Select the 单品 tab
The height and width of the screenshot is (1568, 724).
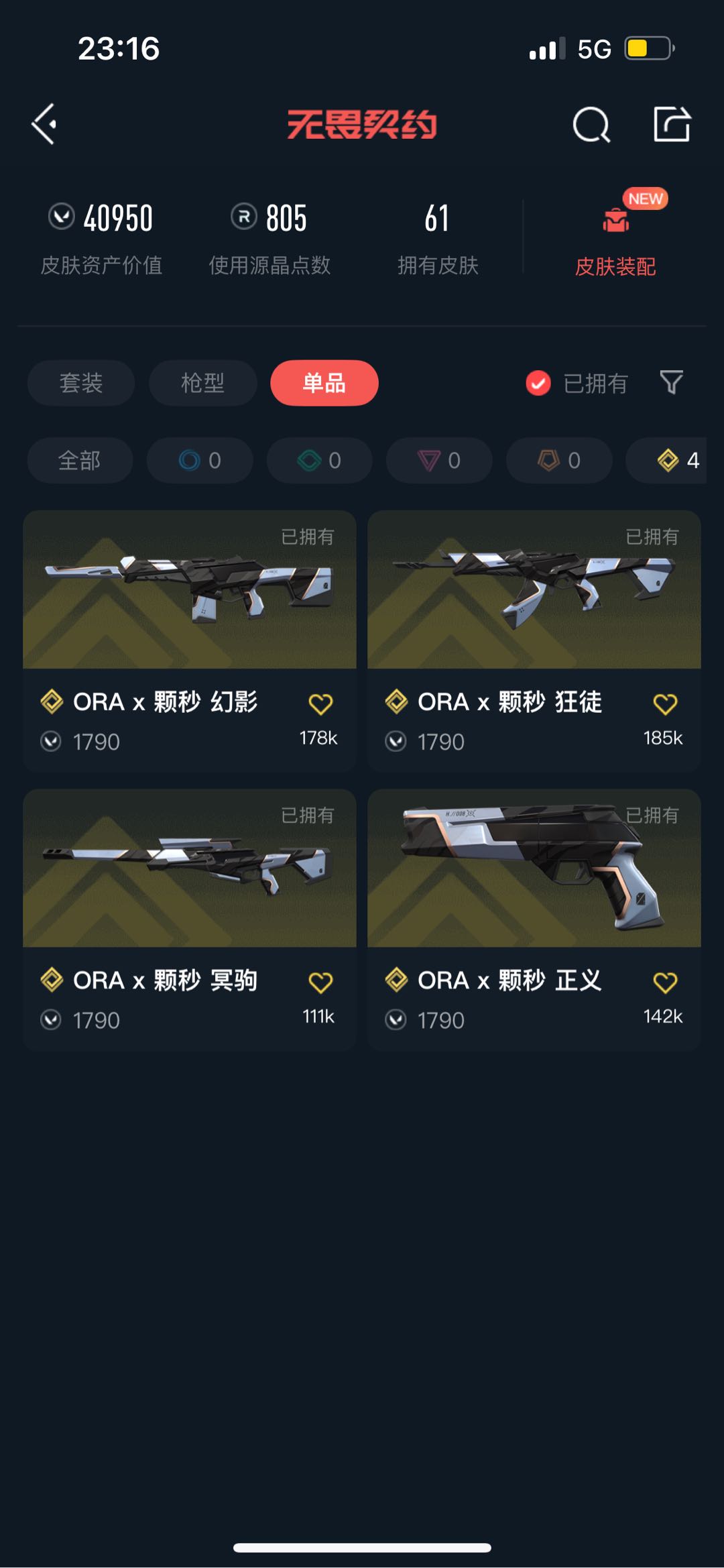324,383
